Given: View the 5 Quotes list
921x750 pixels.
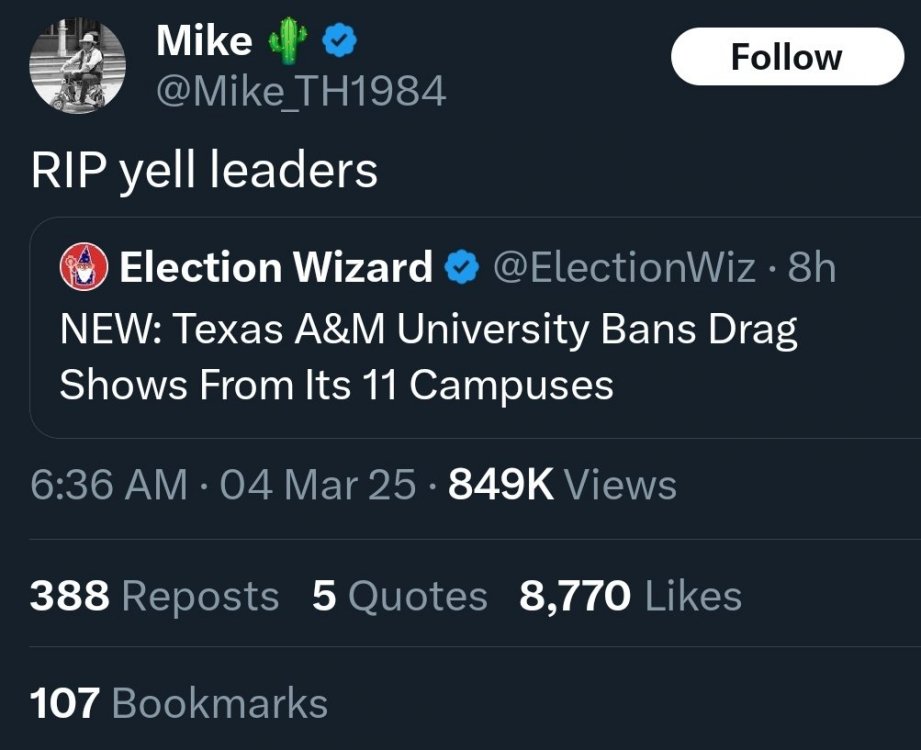Looking at the screenshot, I should point(399,597).
